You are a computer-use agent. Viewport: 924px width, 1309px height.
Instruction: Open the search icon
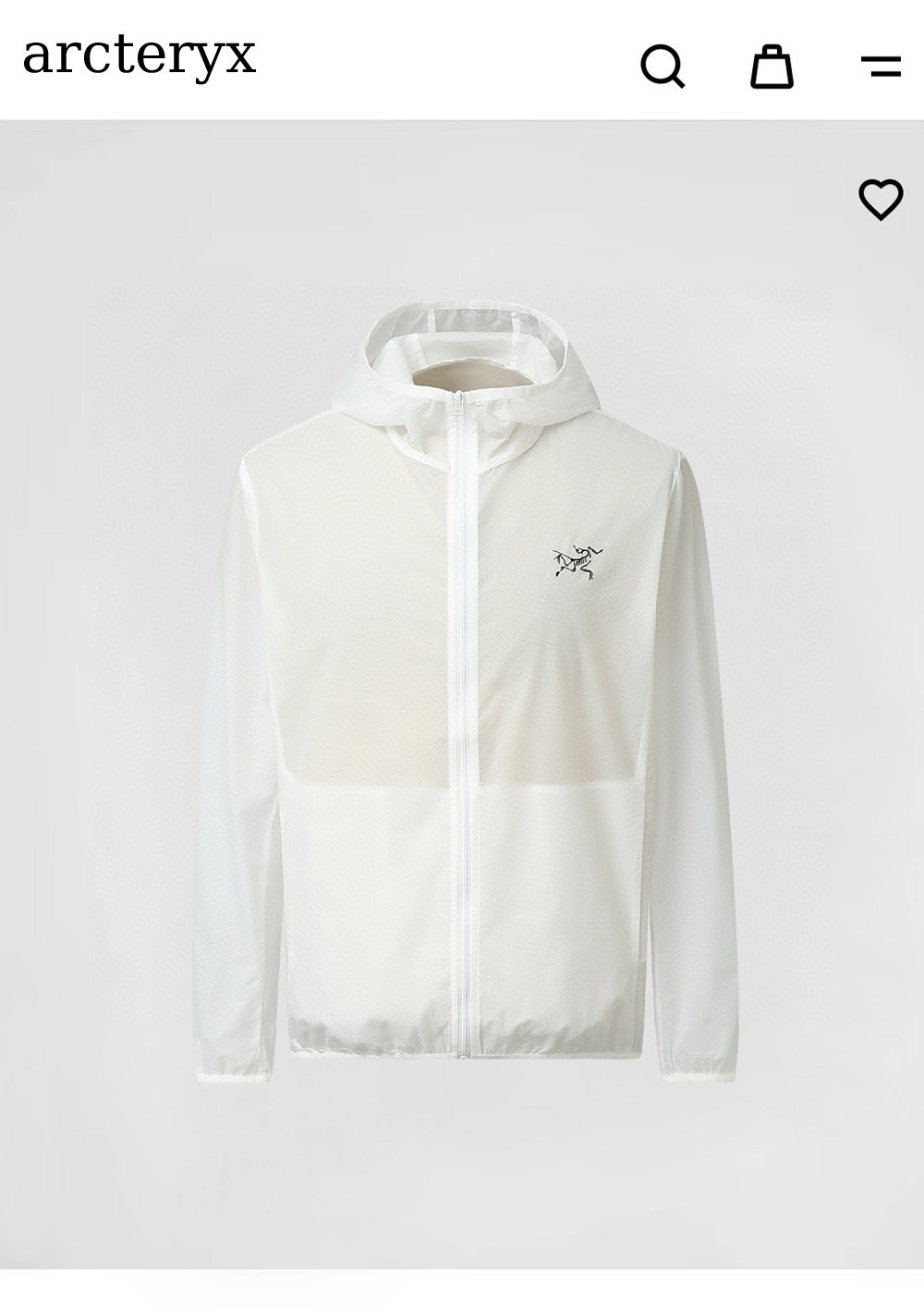point(663,66)
